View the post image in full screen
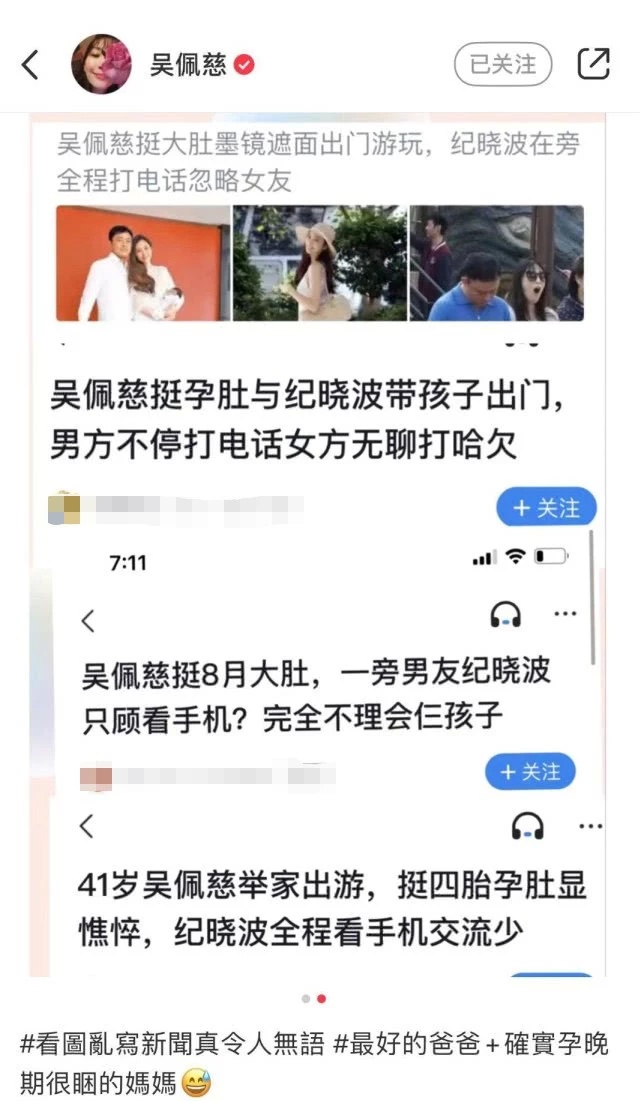 (x=320, y=545)
